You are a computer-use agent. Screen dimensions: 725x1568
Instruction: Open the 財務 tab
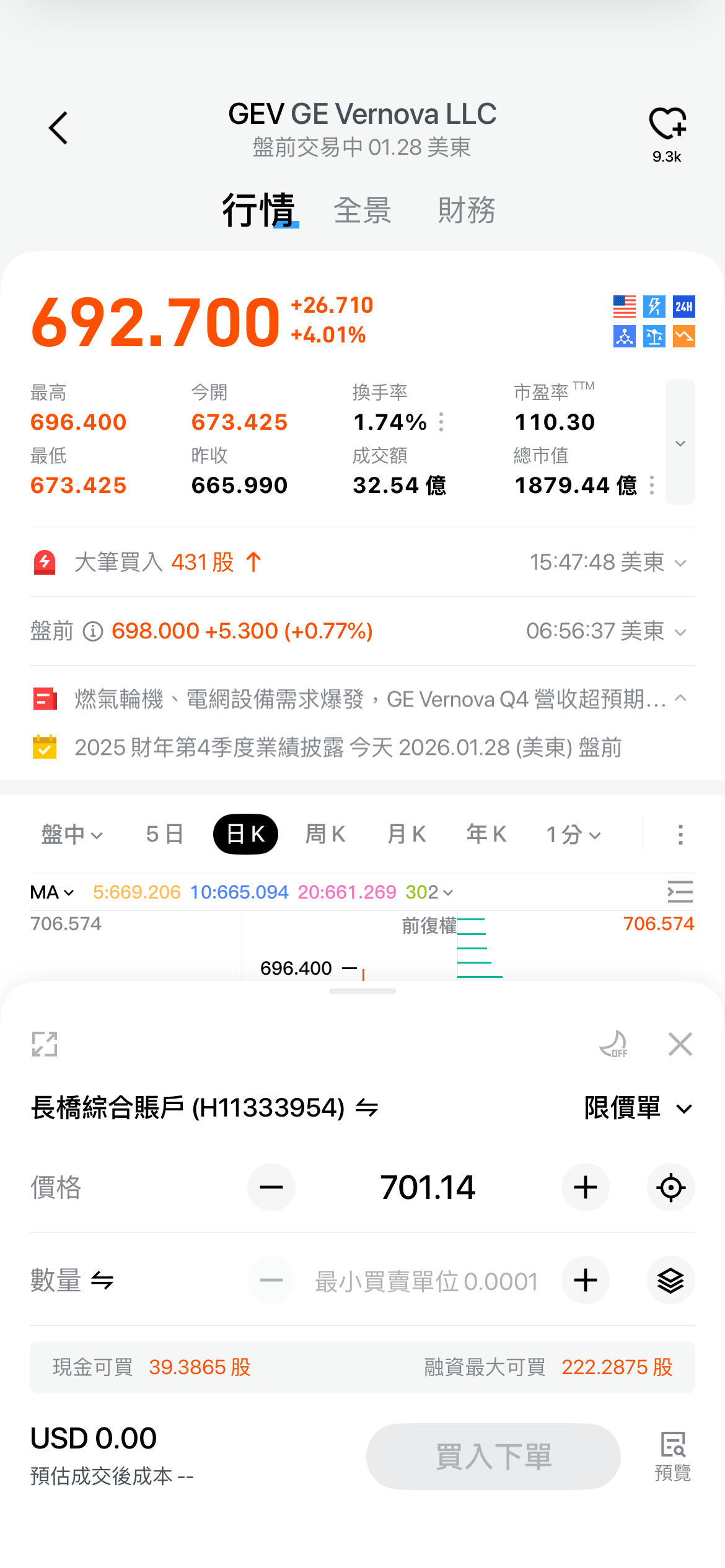466,211
